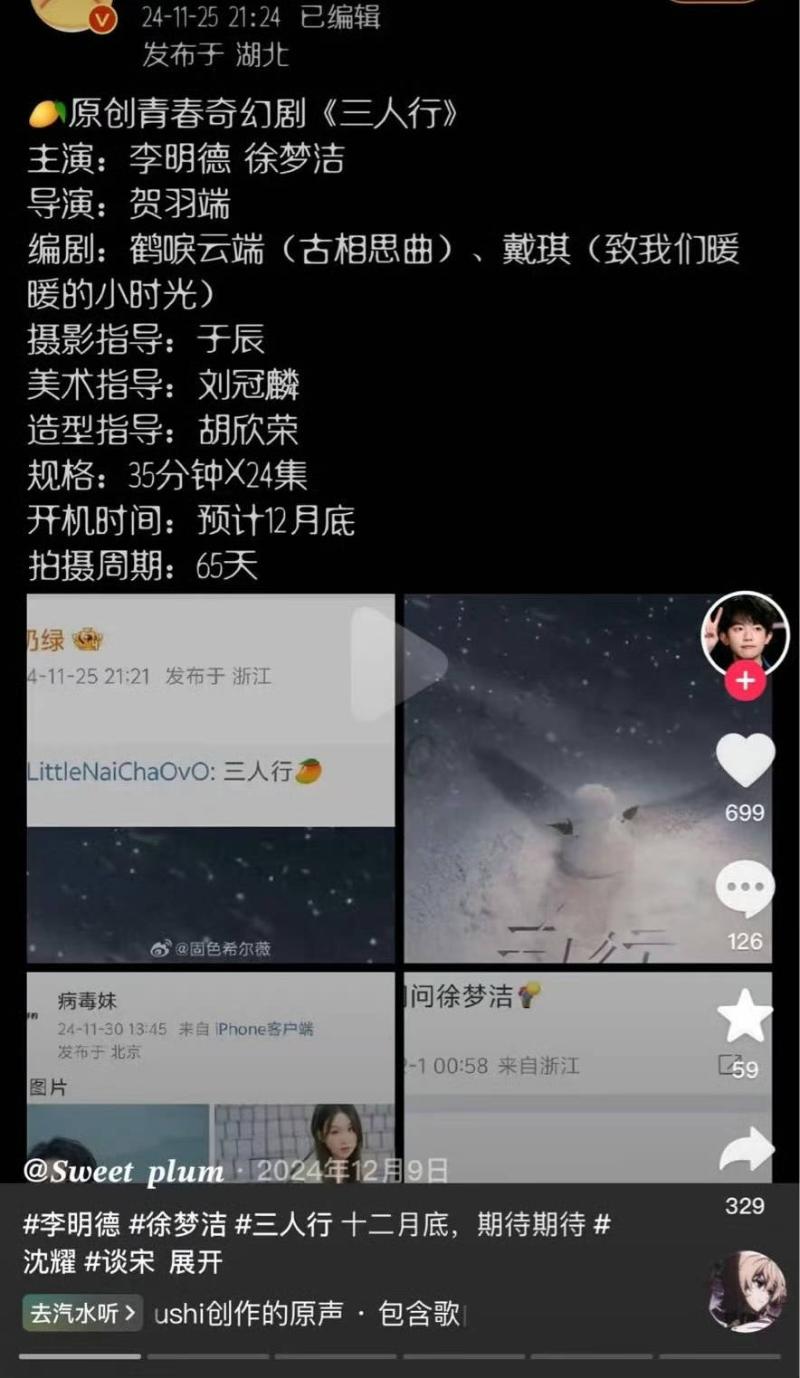Image resolution: width=800 pixels, height=1378 pixels.
Task: Like this post with the heart
Action: click(745, 760)
